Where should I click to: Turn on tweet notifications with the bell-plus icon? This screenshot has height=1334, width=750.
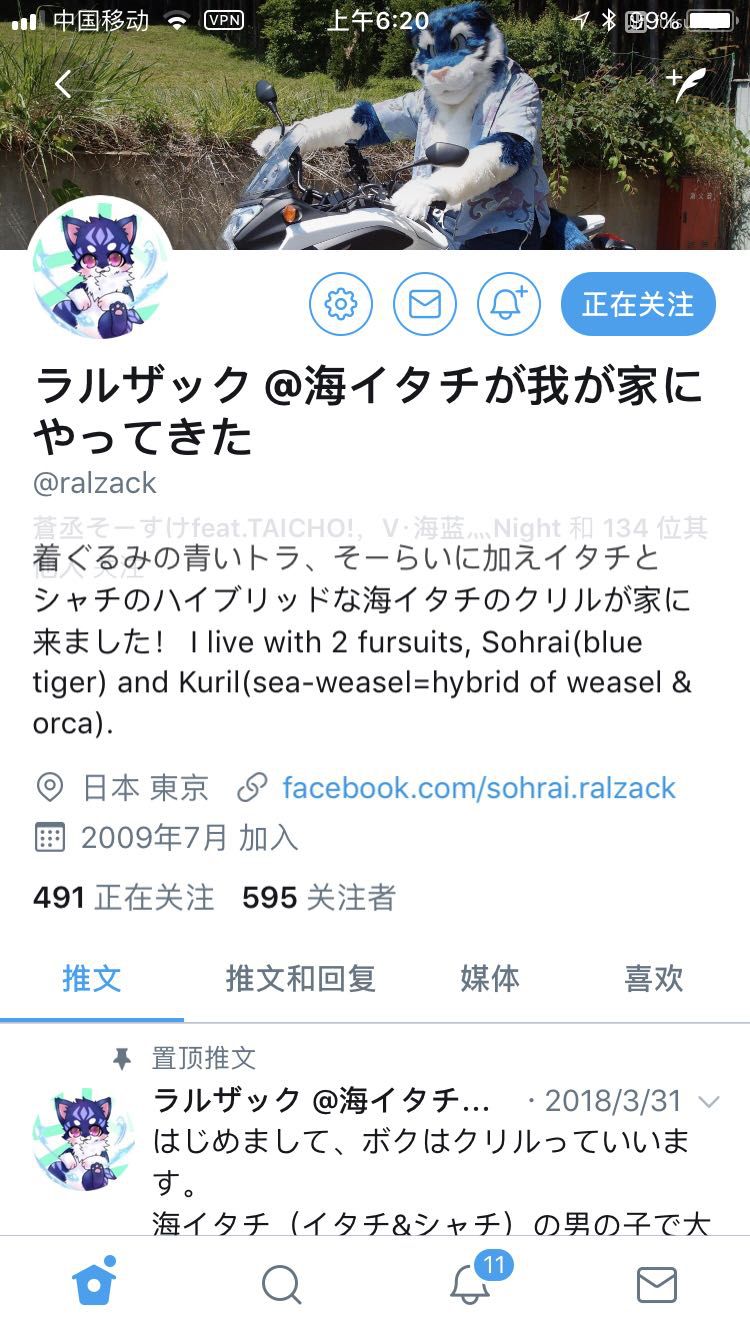coord(509,303)
